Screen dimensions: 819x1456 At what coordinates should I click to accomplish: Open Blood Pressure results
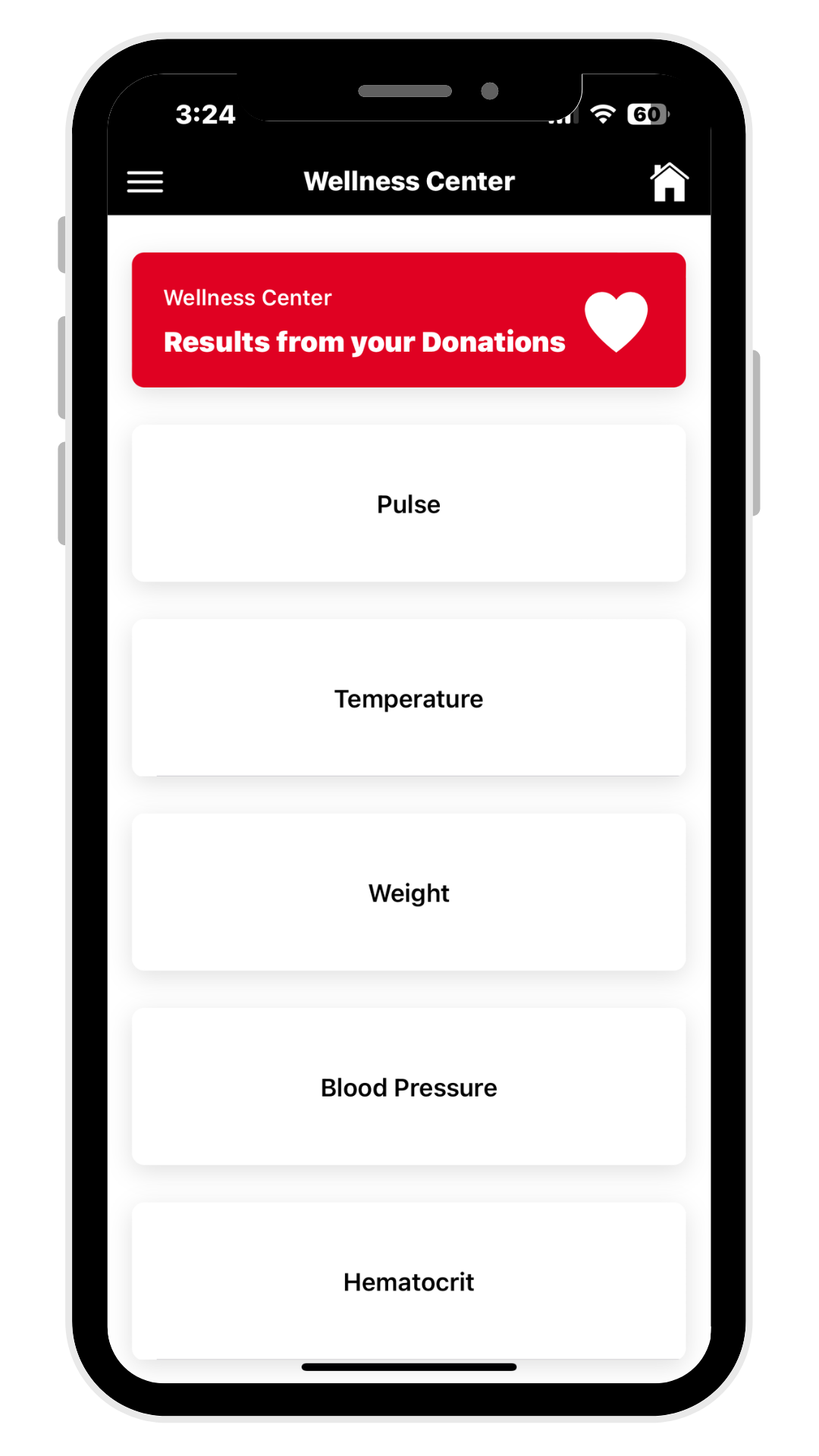click(x=409, y=1087)
